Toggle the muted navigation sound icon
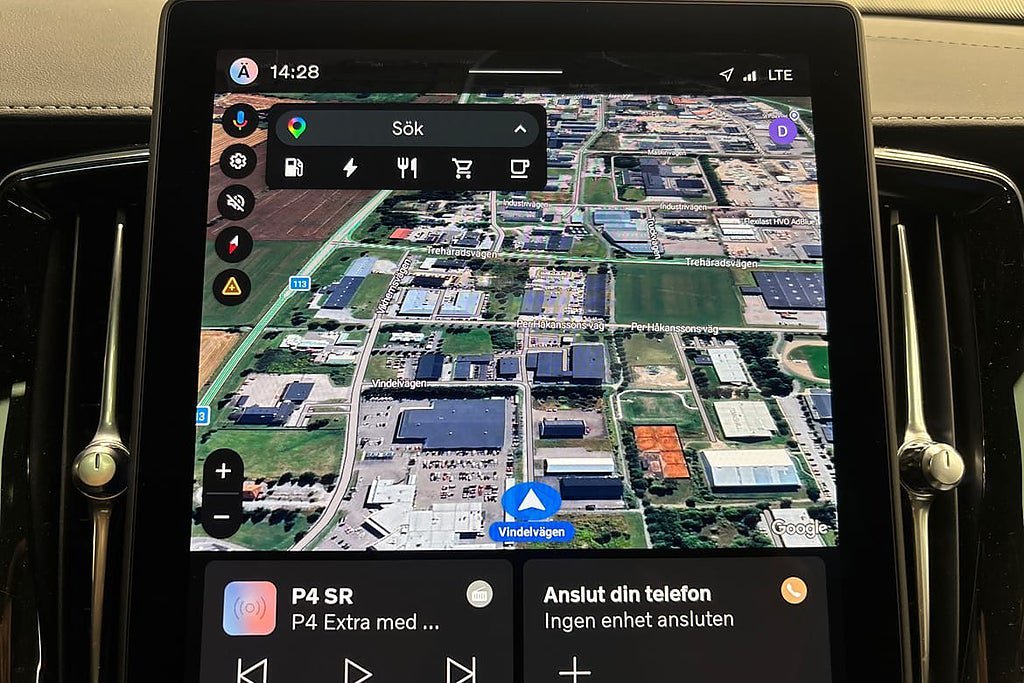The width and height of the screenshot is (1024, 683). 236,203
